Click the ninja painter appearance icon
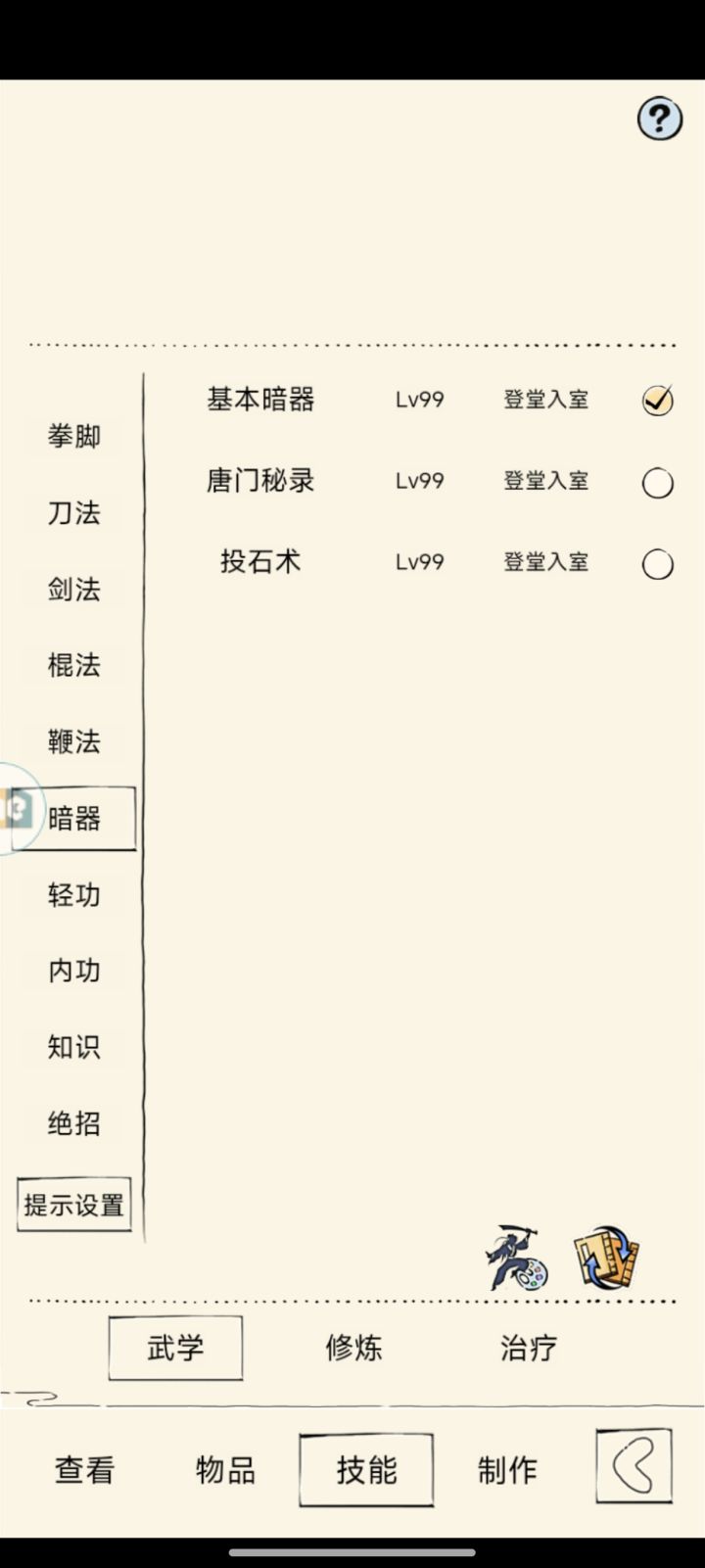The width and height of the screenshot is (705, 1568). click(517, 1259)
